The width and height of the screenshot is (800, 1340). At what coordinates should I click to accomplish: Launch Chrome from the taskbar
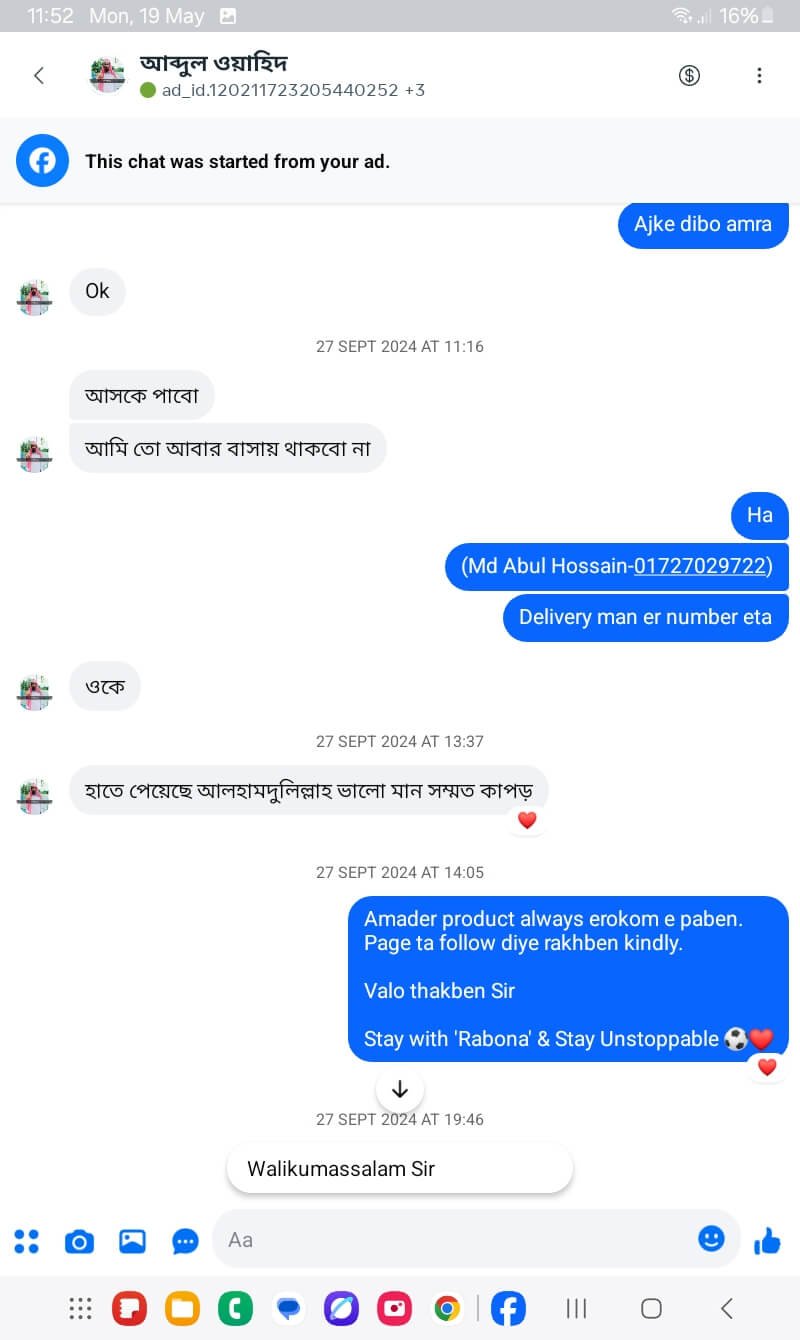(447, 1308)
